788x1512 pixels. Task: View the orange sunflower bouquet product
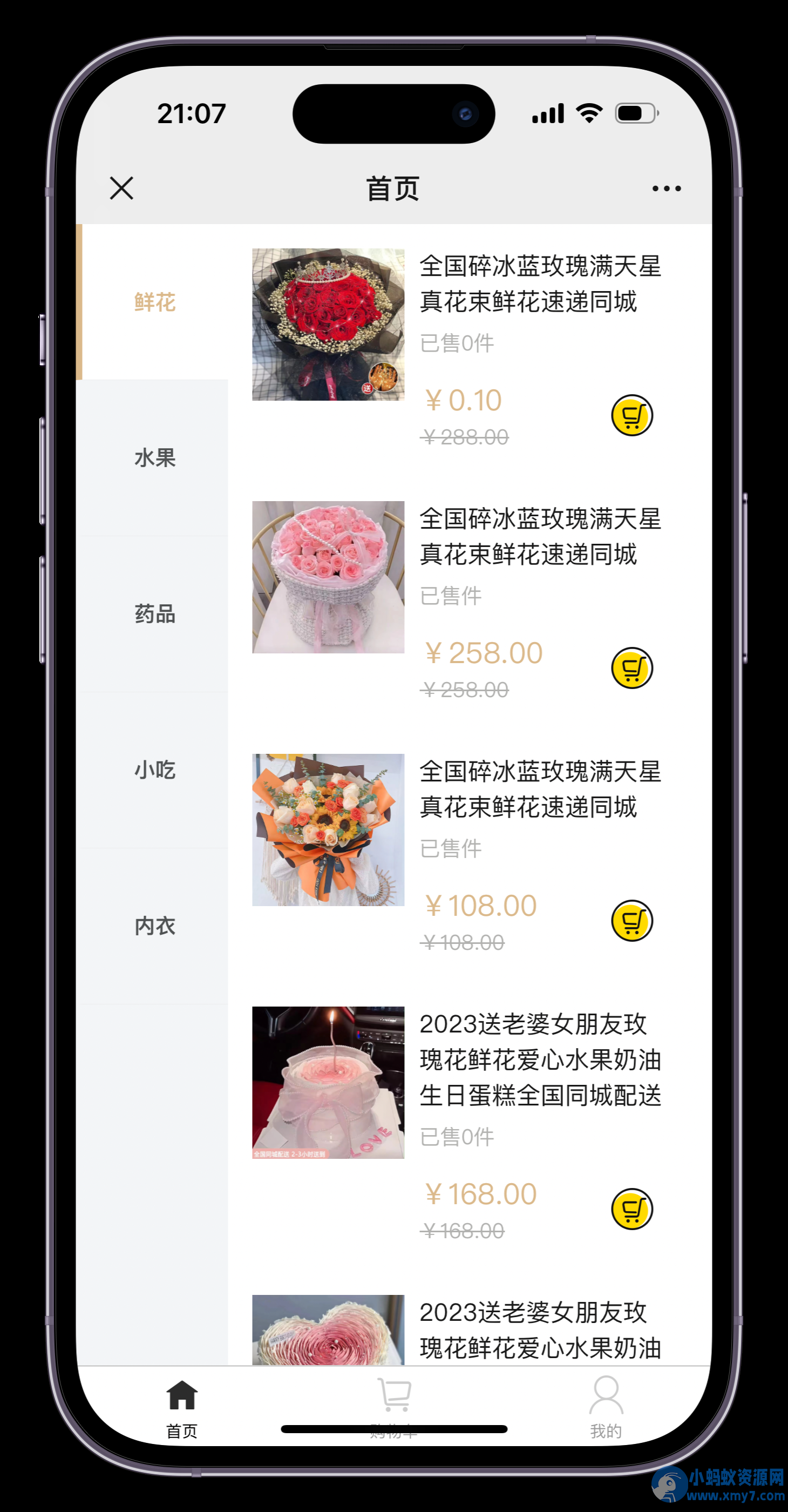[x=328, y=829]
